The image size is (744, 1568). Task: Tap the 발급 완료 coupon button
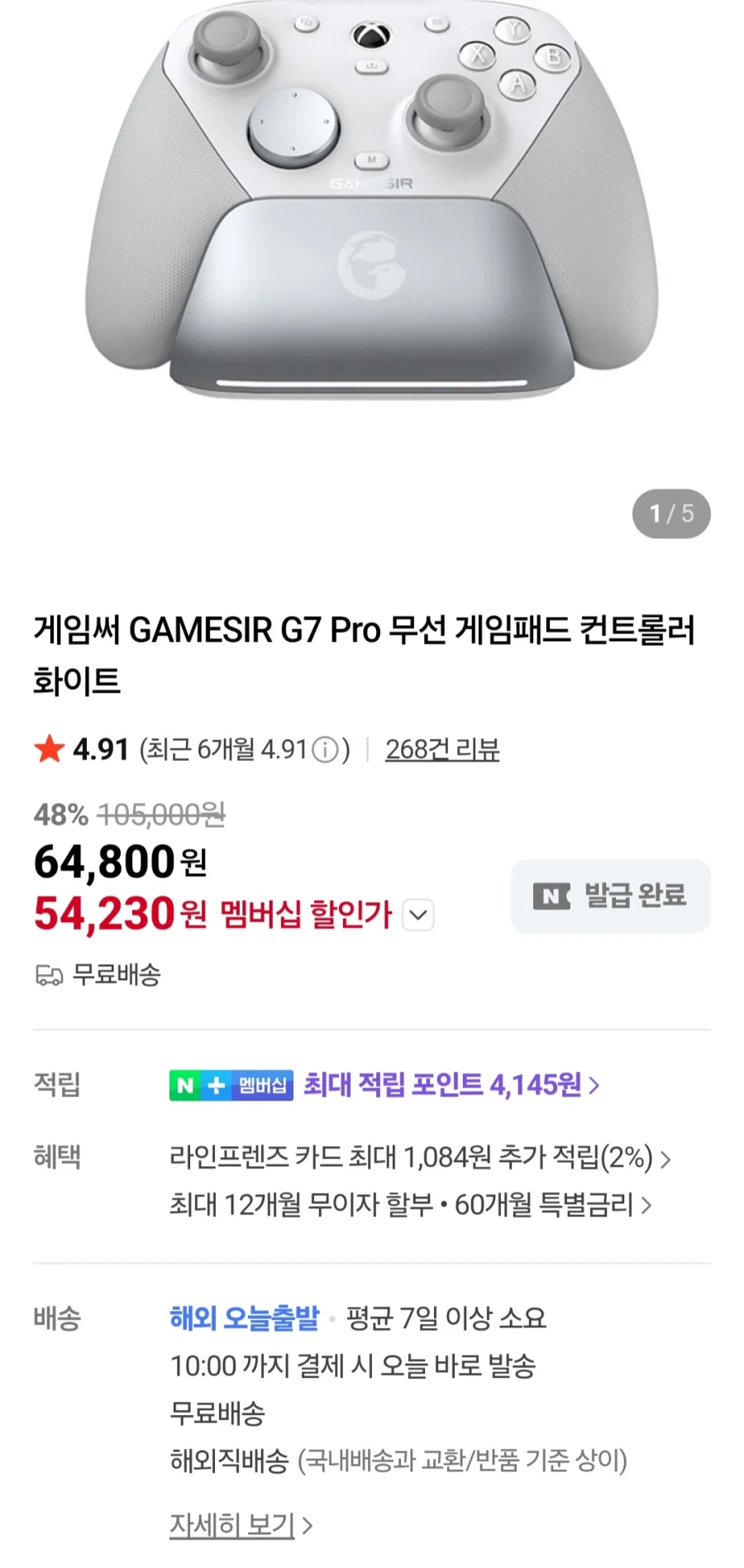(x=610, y=896)
